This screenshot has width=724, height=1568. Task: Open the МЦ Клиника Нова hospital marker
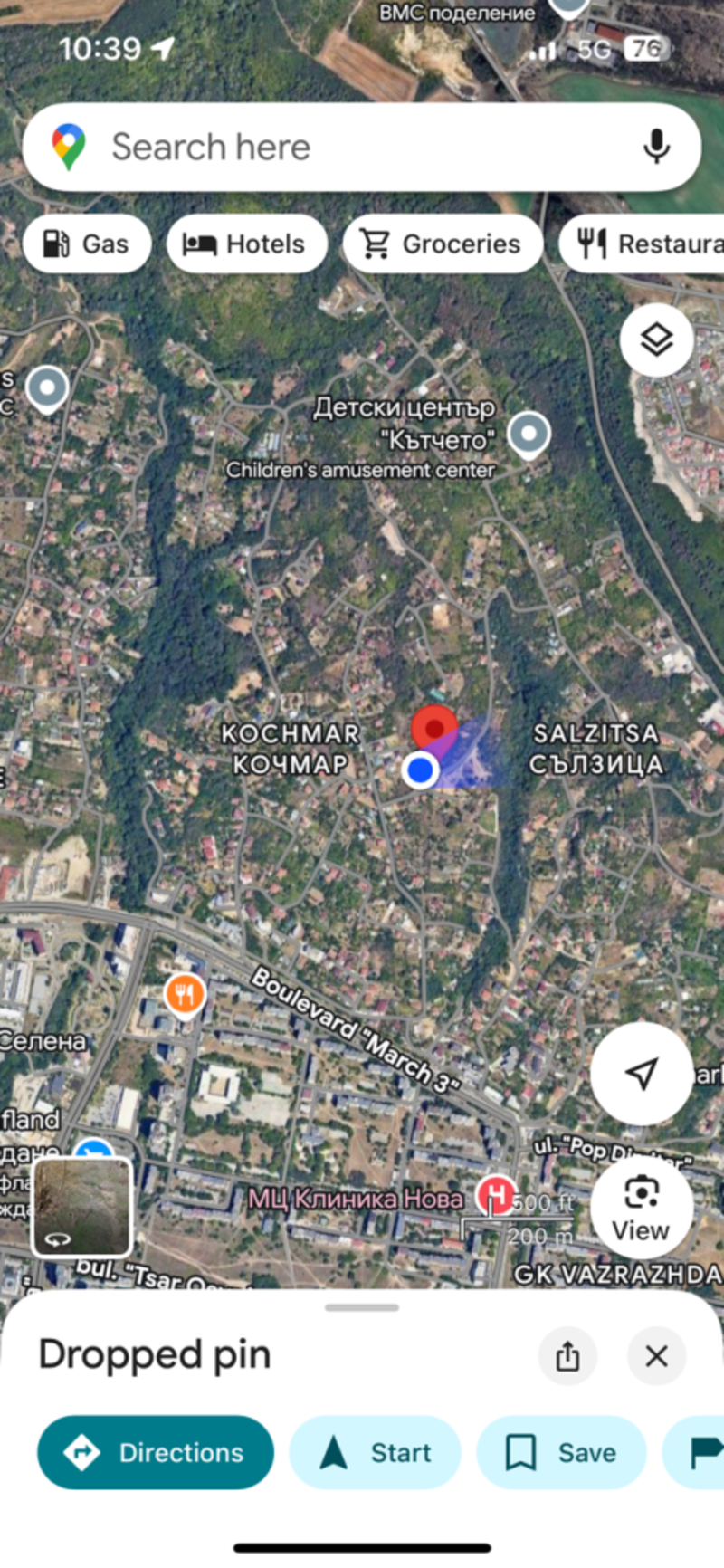(496, 1195)
